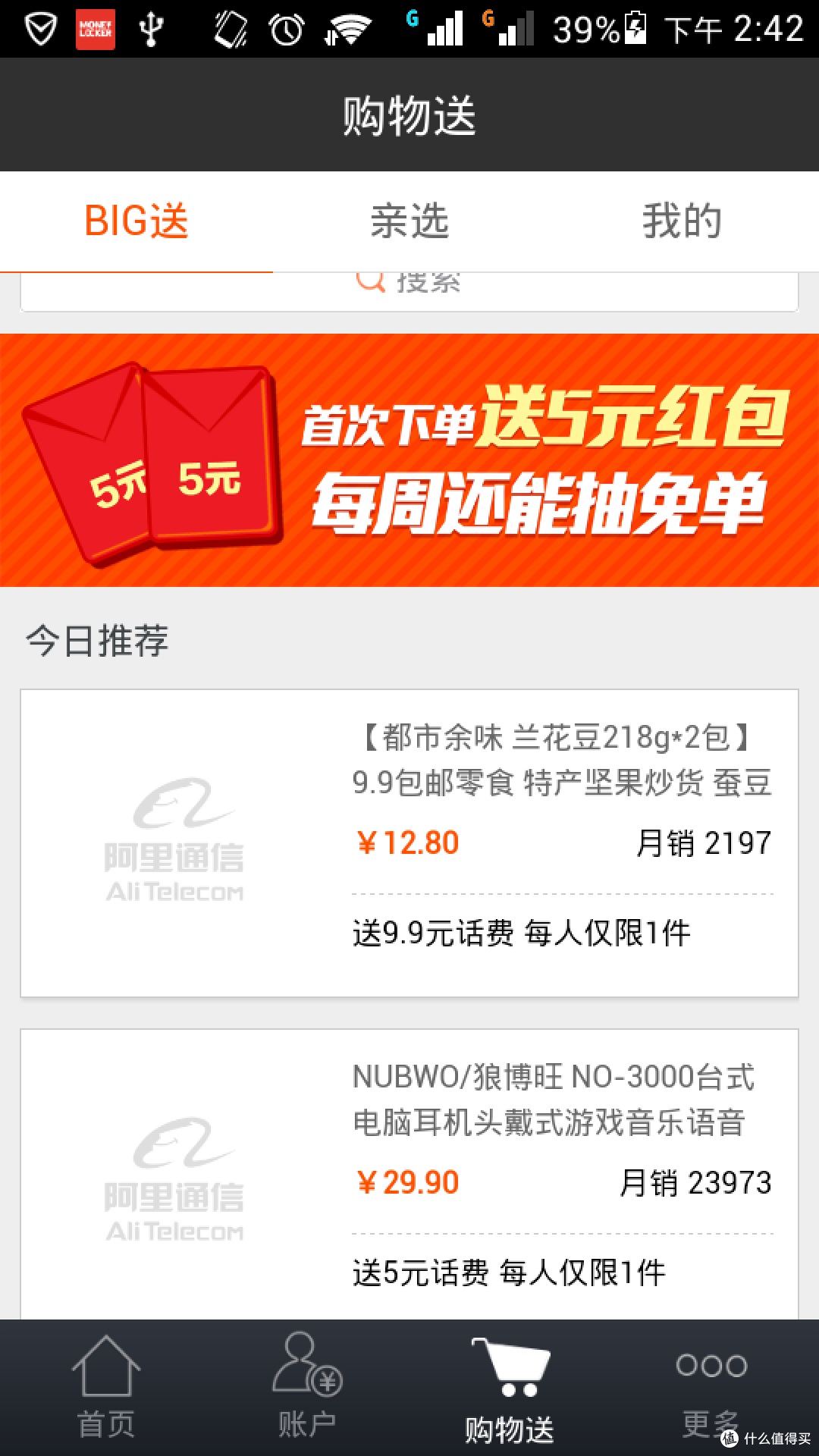
Task: Switch to the 亲选 tab
Action: [x=409, y=221]
